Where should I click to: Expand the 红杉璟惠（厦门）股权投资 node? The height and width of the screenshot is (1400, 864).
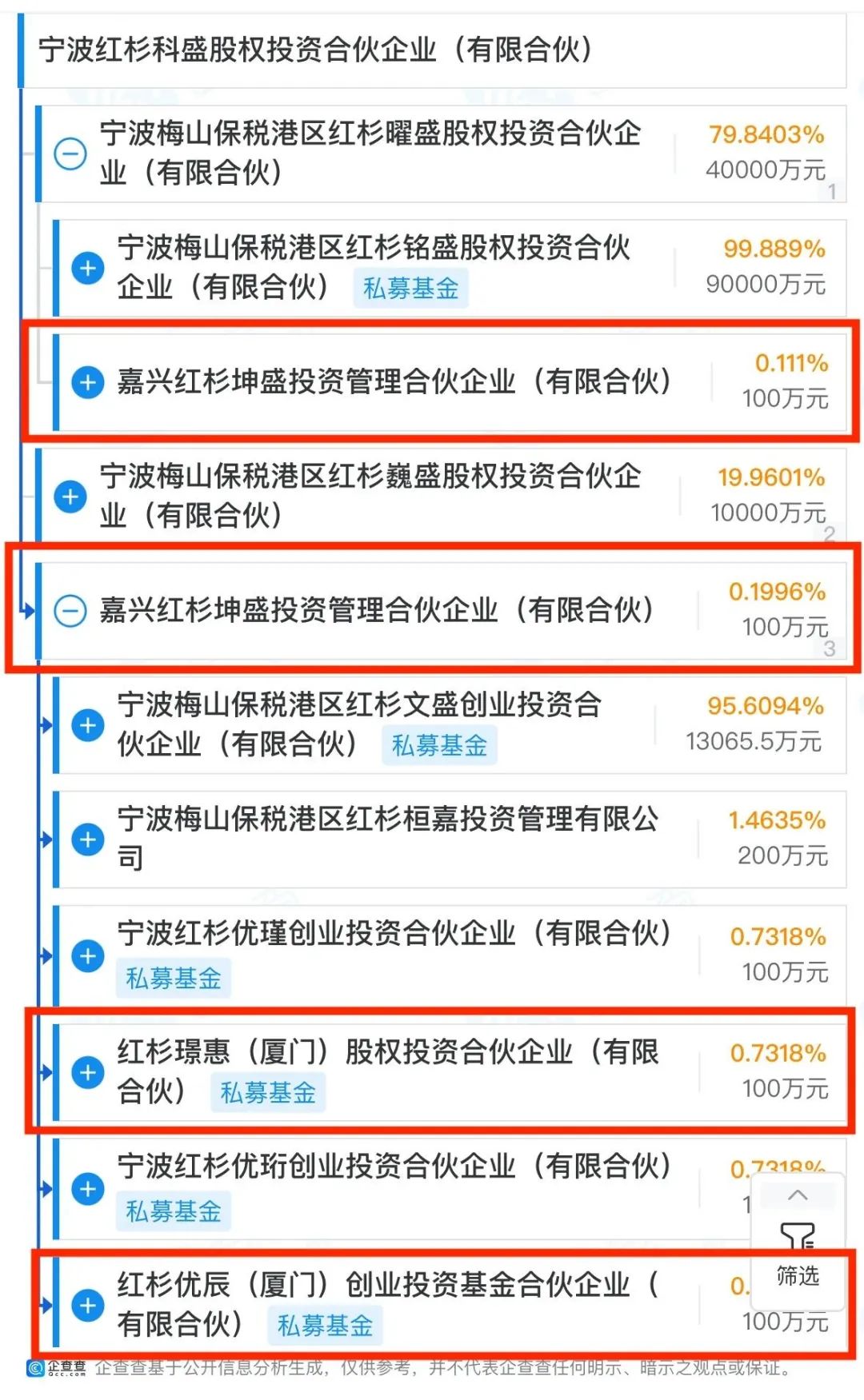(x=88, y=1071)
